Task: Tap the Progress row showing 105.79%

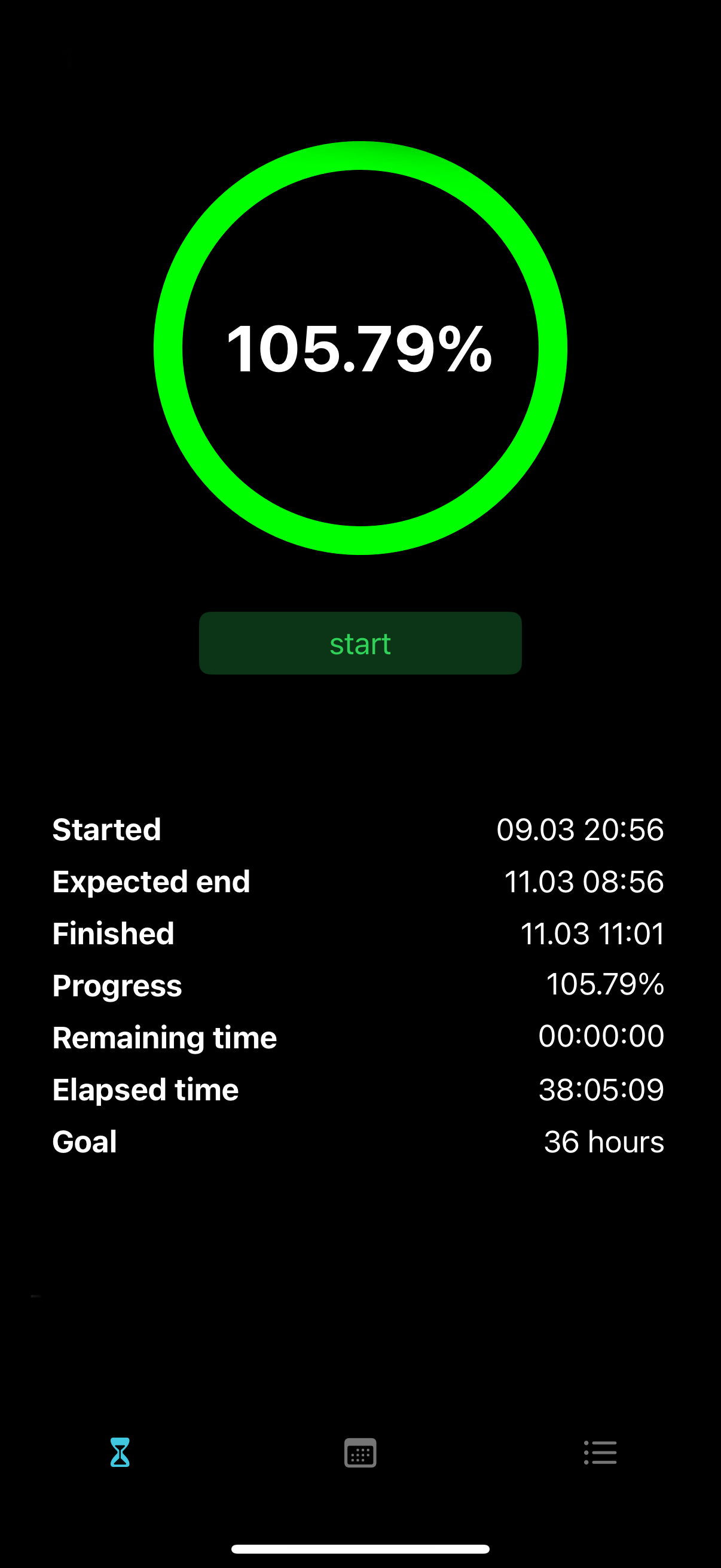Action: tap(360, 986)
